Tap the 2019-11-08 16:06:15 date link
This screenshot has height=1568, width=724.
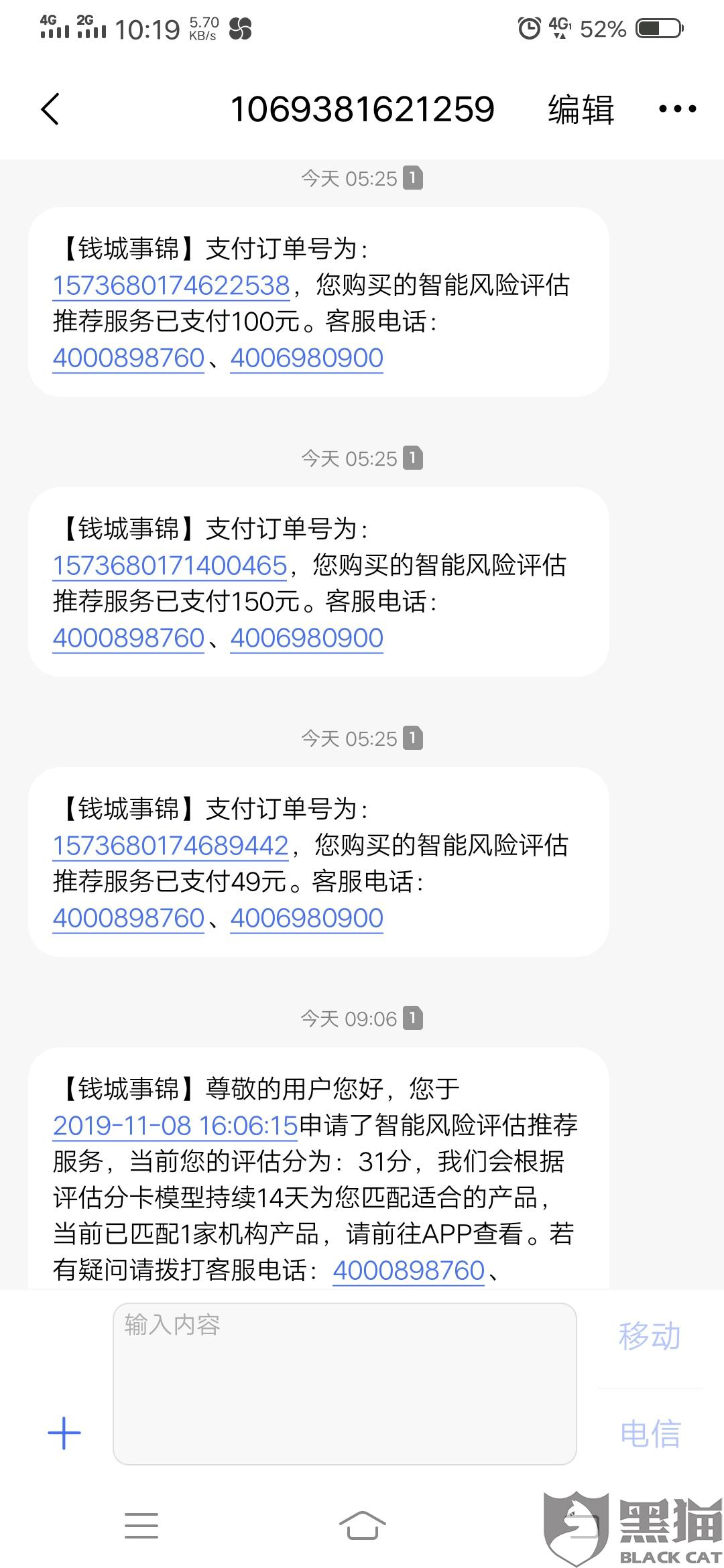click(x=175, y=1126)
